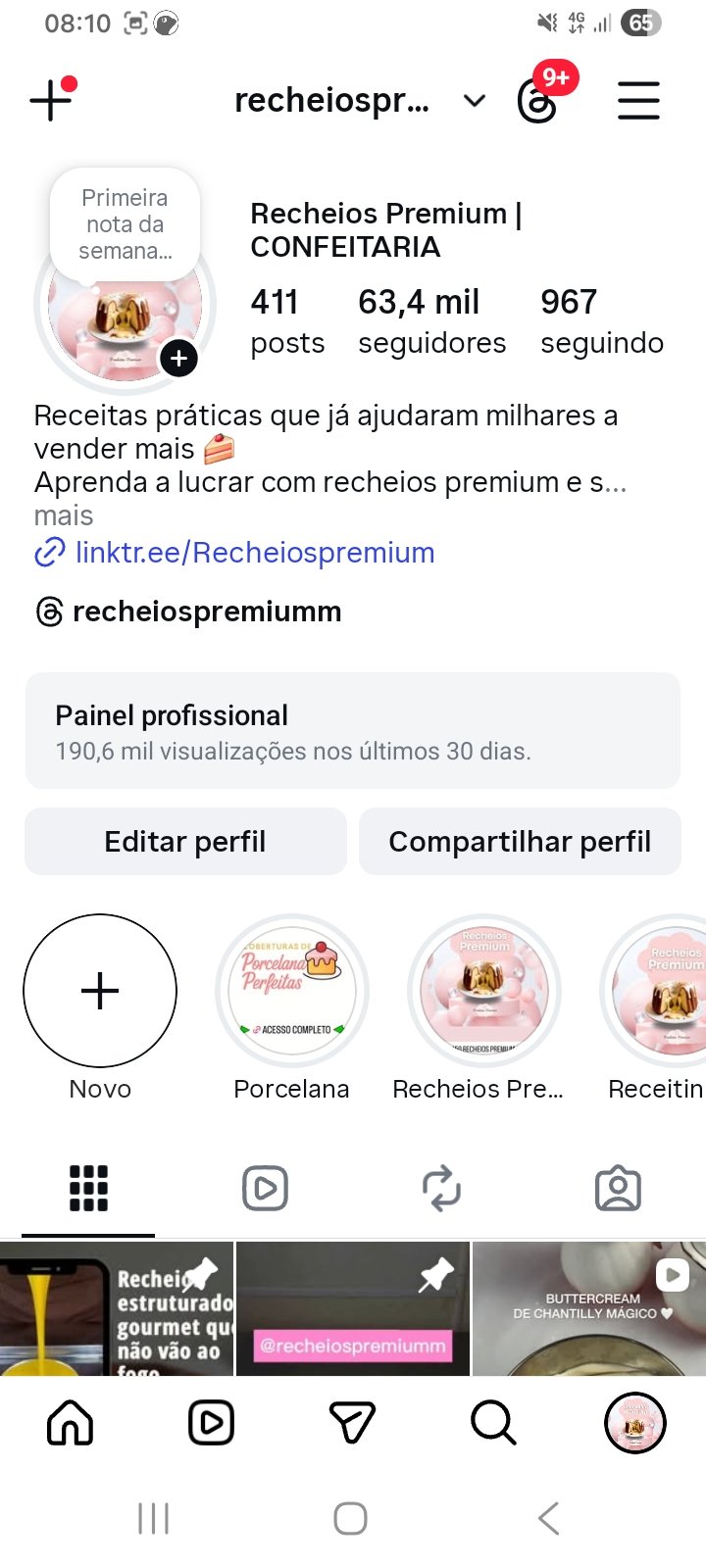Show tagged photos tab

618,1189
